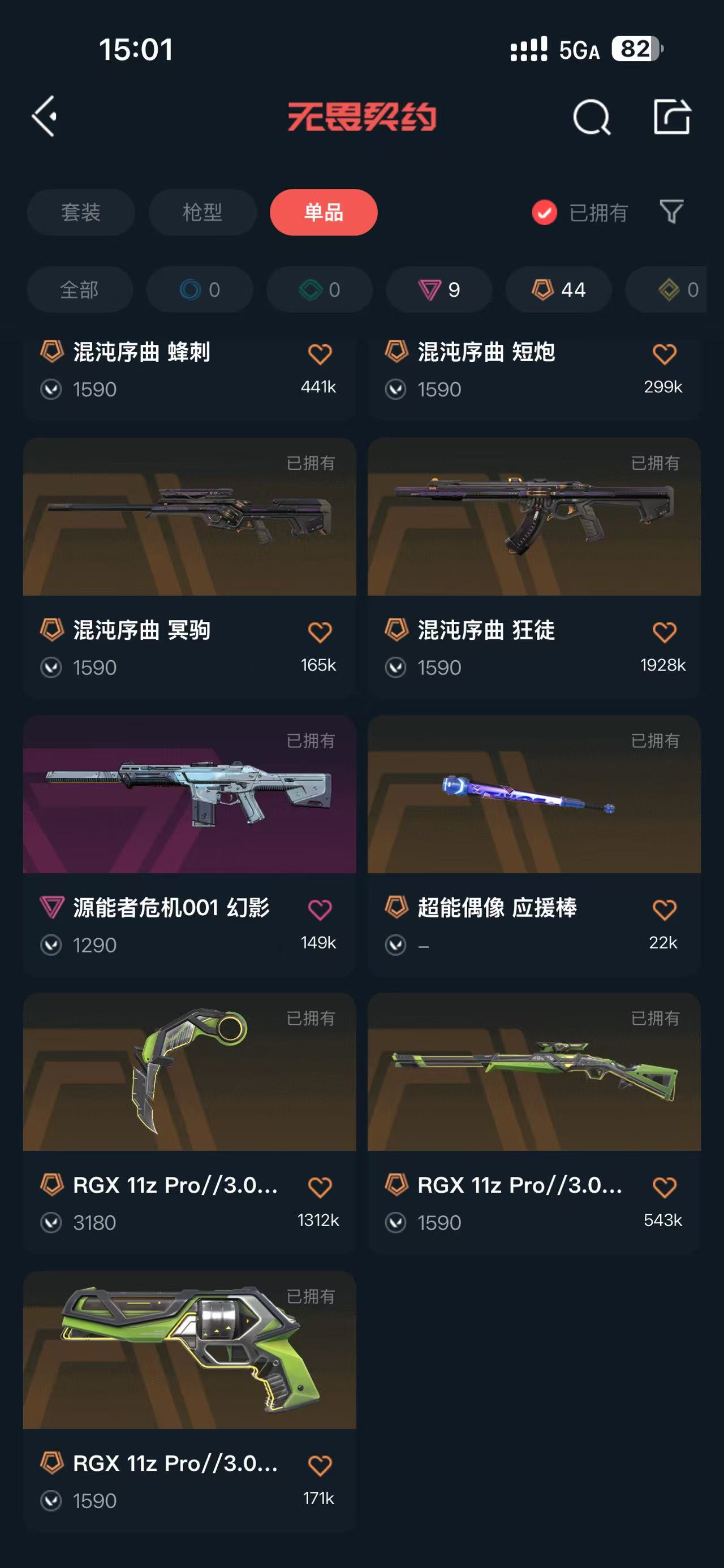The image size is (724, 1568).
Task: Go back with the top-left arrow
Action: (x=45, y=116)
